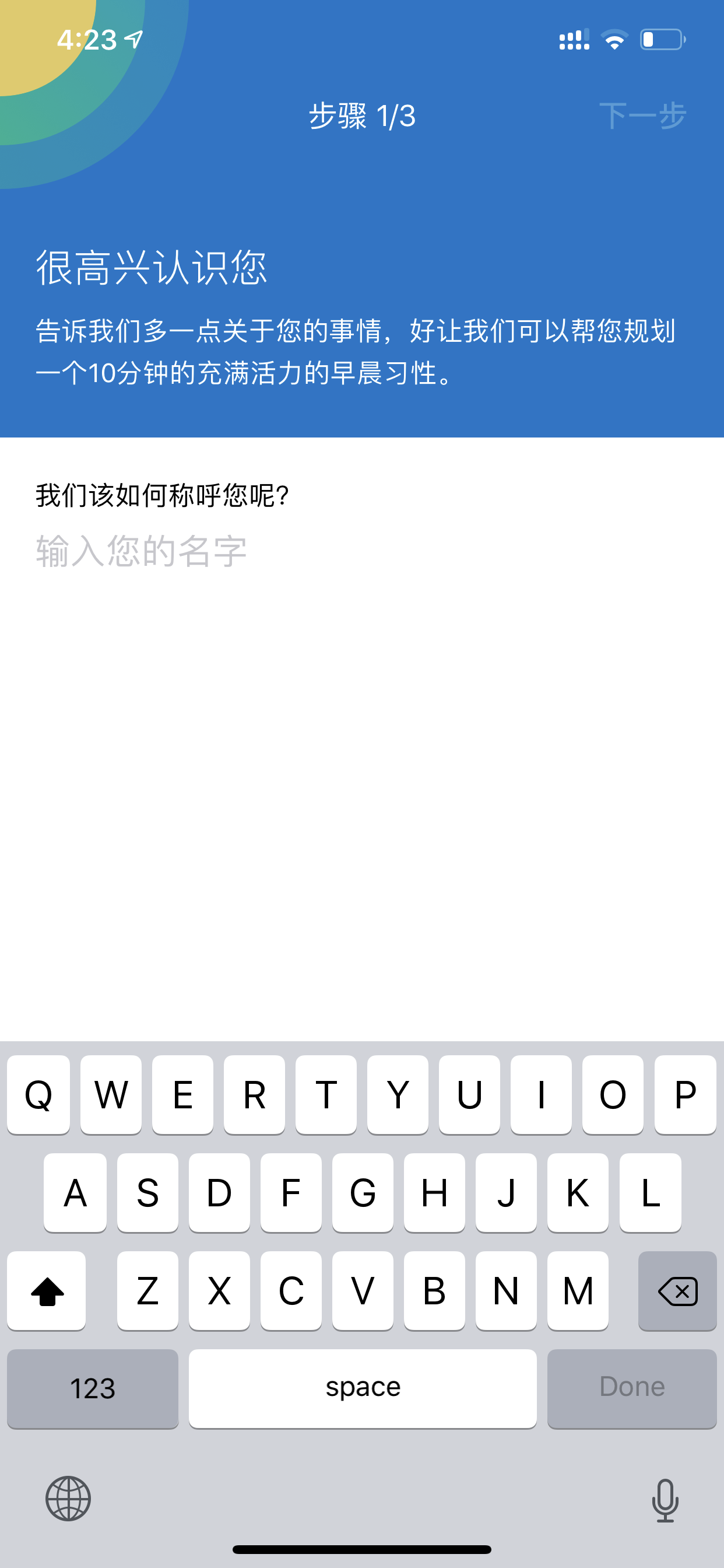
Task: Switch keyboard language with globe icon
Action: (x=68, y=1499)
